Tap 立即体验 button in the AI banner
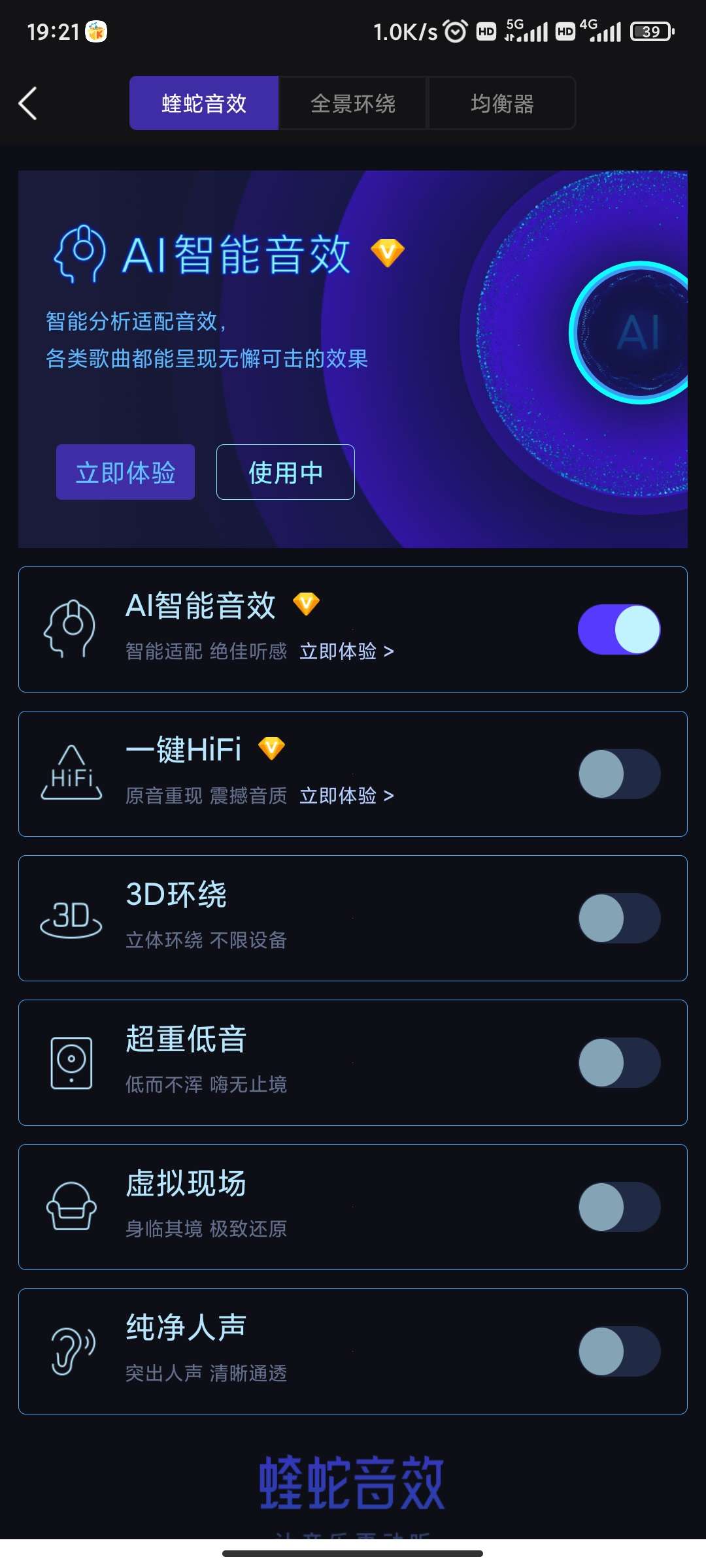Screen dimensions: 706x1568 coord(126,472)
